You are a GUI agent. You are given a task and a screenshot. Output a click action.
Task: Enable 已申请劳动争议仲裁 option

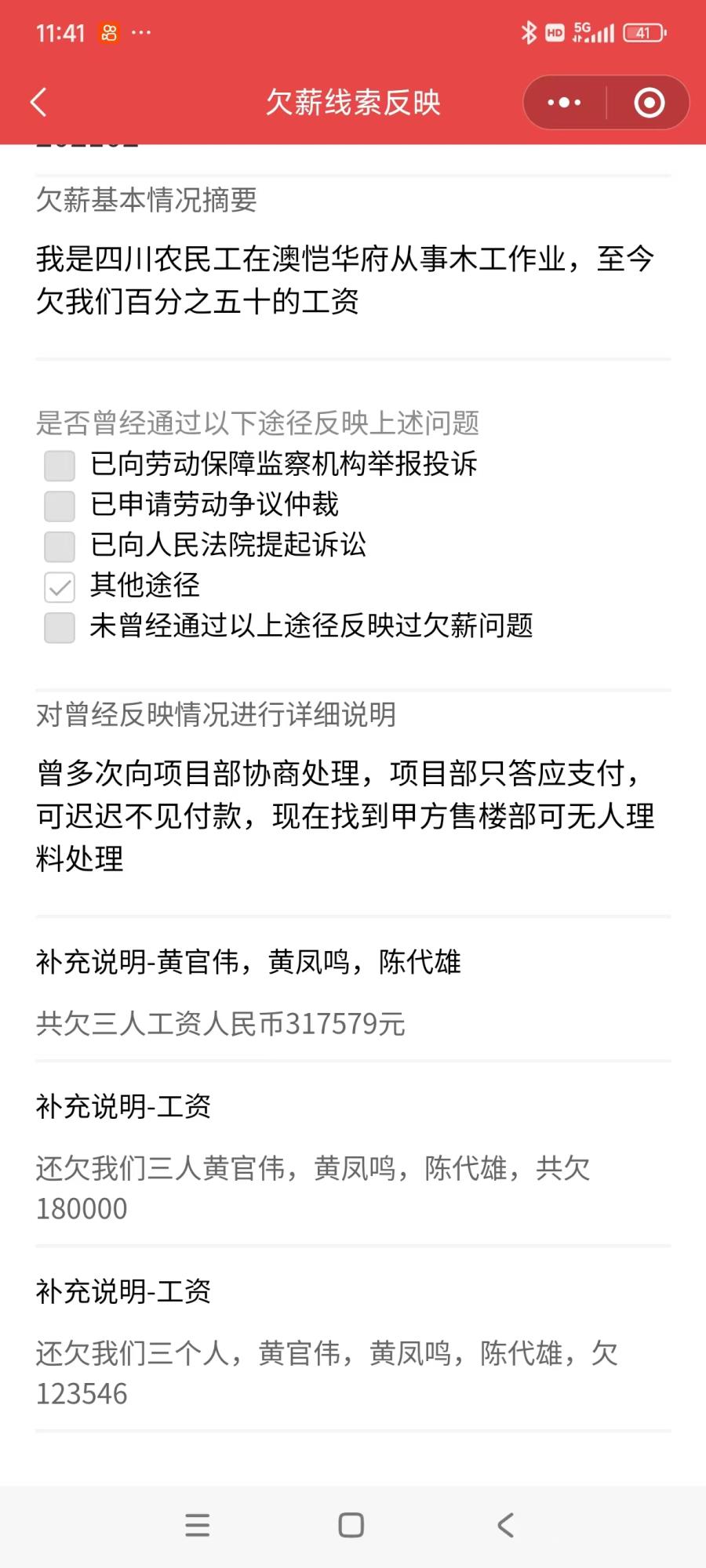click(59, 506)
